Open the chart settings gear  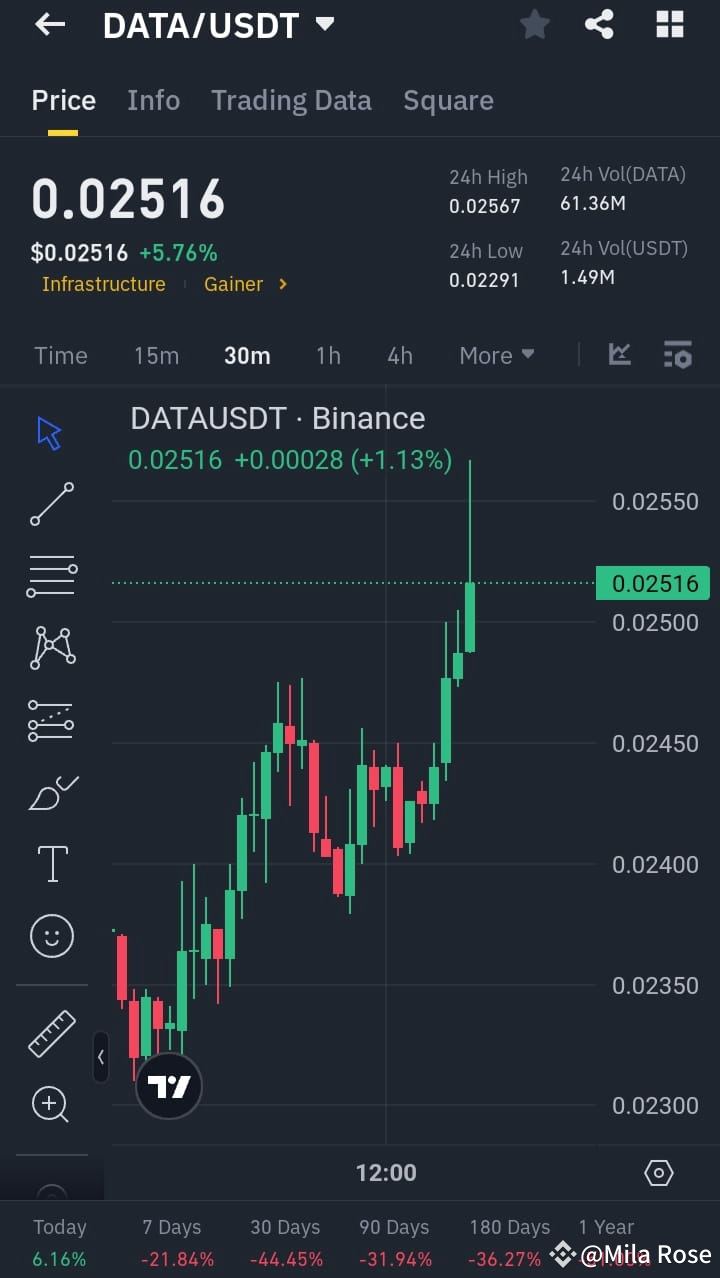pyautogui.click(x=657, y=1172)
